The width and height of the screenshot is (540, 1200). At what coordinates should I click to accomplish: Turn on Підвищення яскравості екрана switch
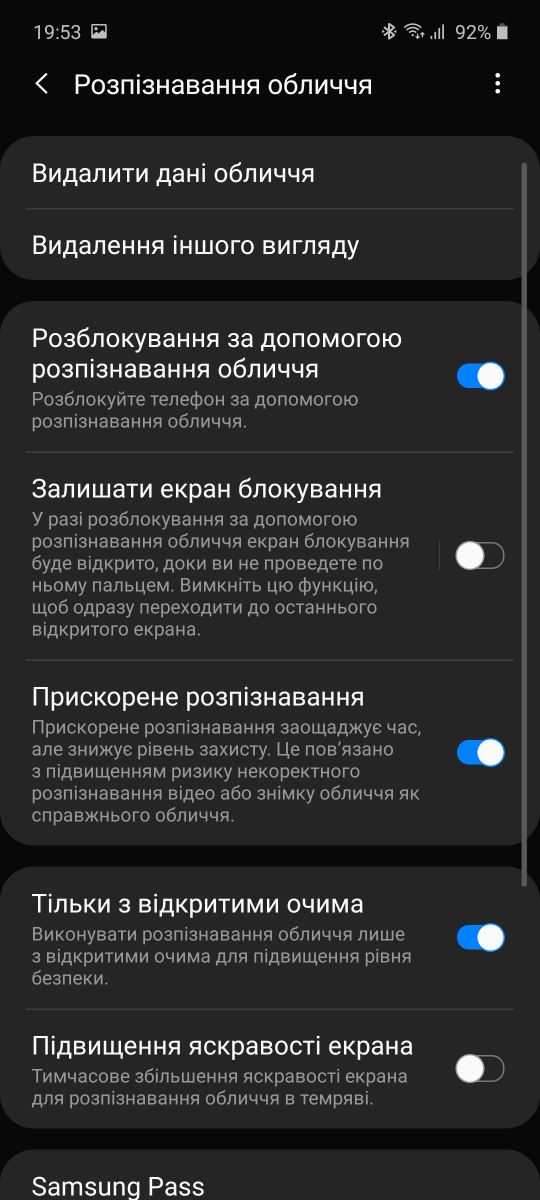tap(480, 1069)
